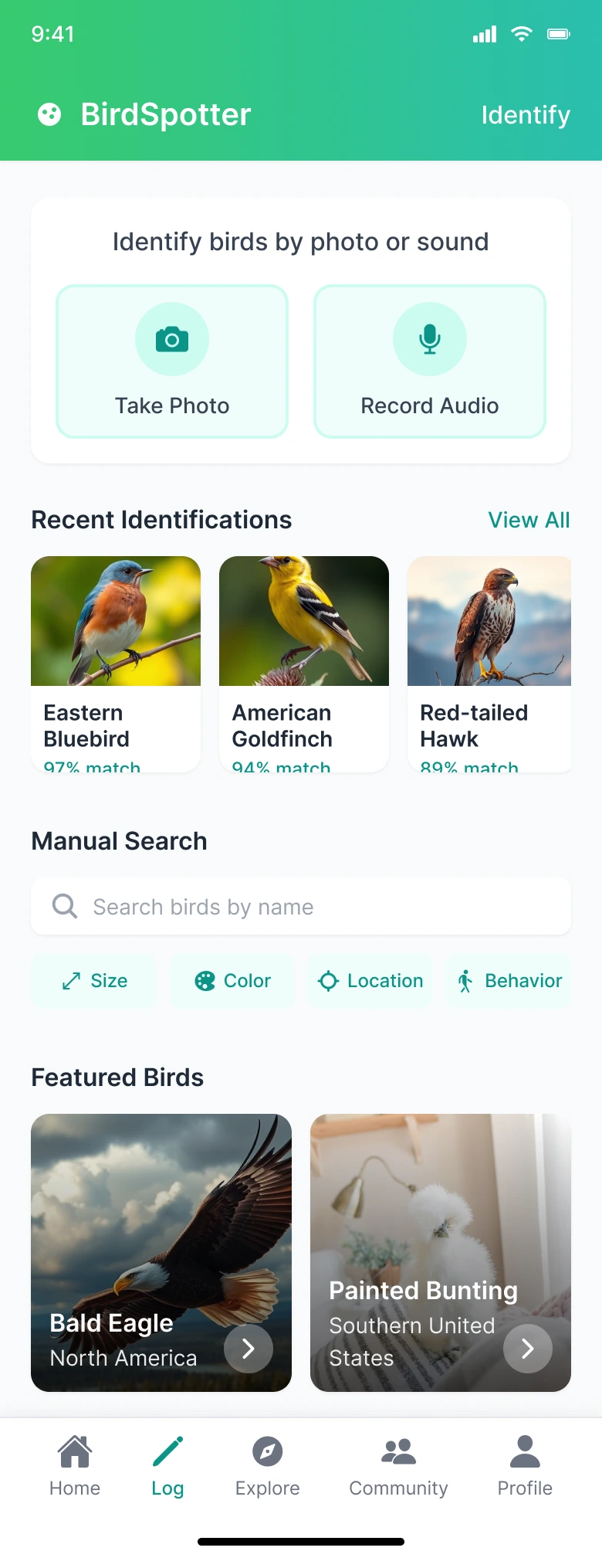This screenshot has height=1568, width=602.
Task: Select the Behavior filter chip
Action: [x=509, y=981]
